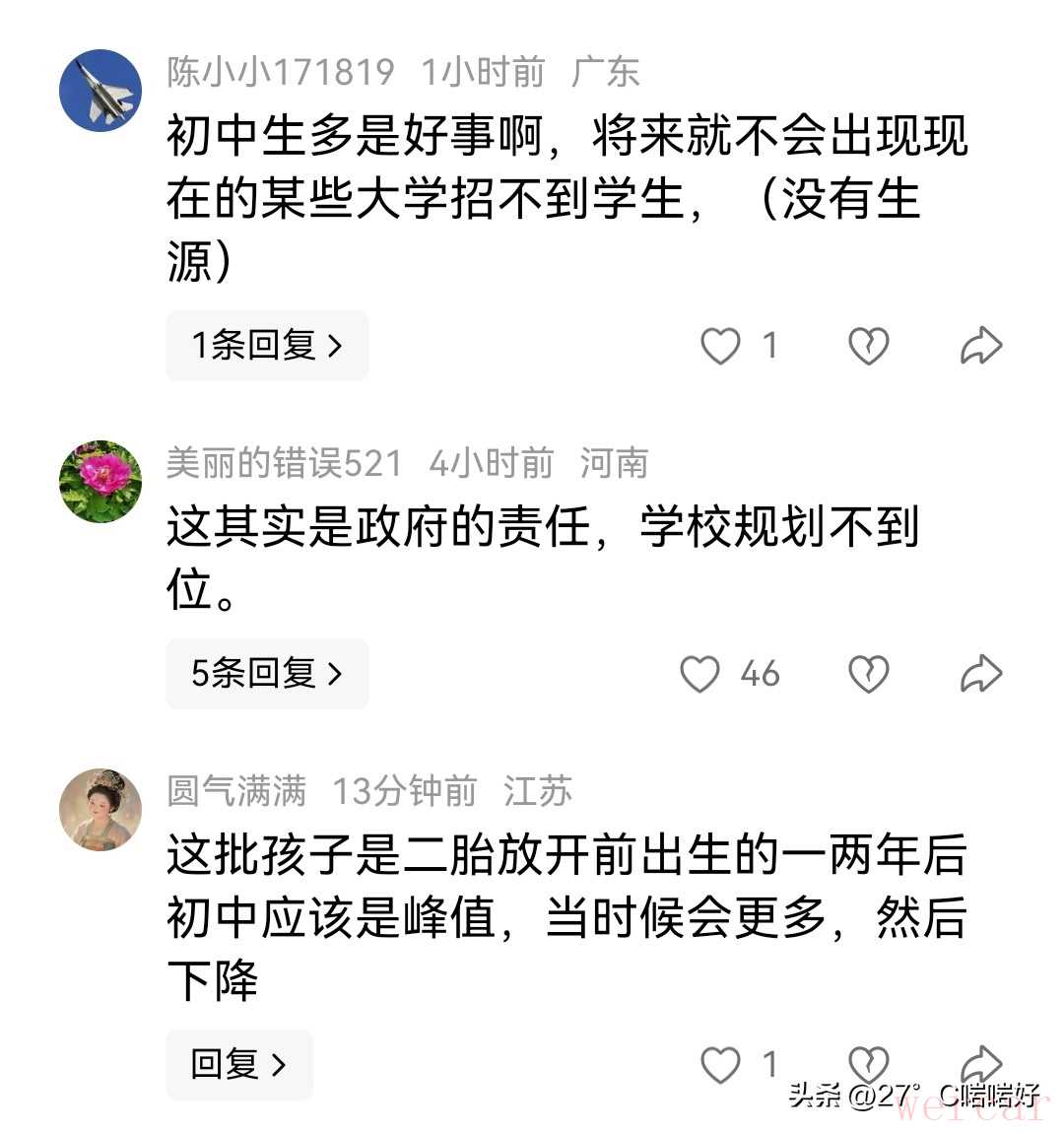Image resolution: width=1064 pixels, height=1133 pixels.
Task: Dislike 圆气满满's comment
Action: pyautogui.click(x=868, y=1063)
